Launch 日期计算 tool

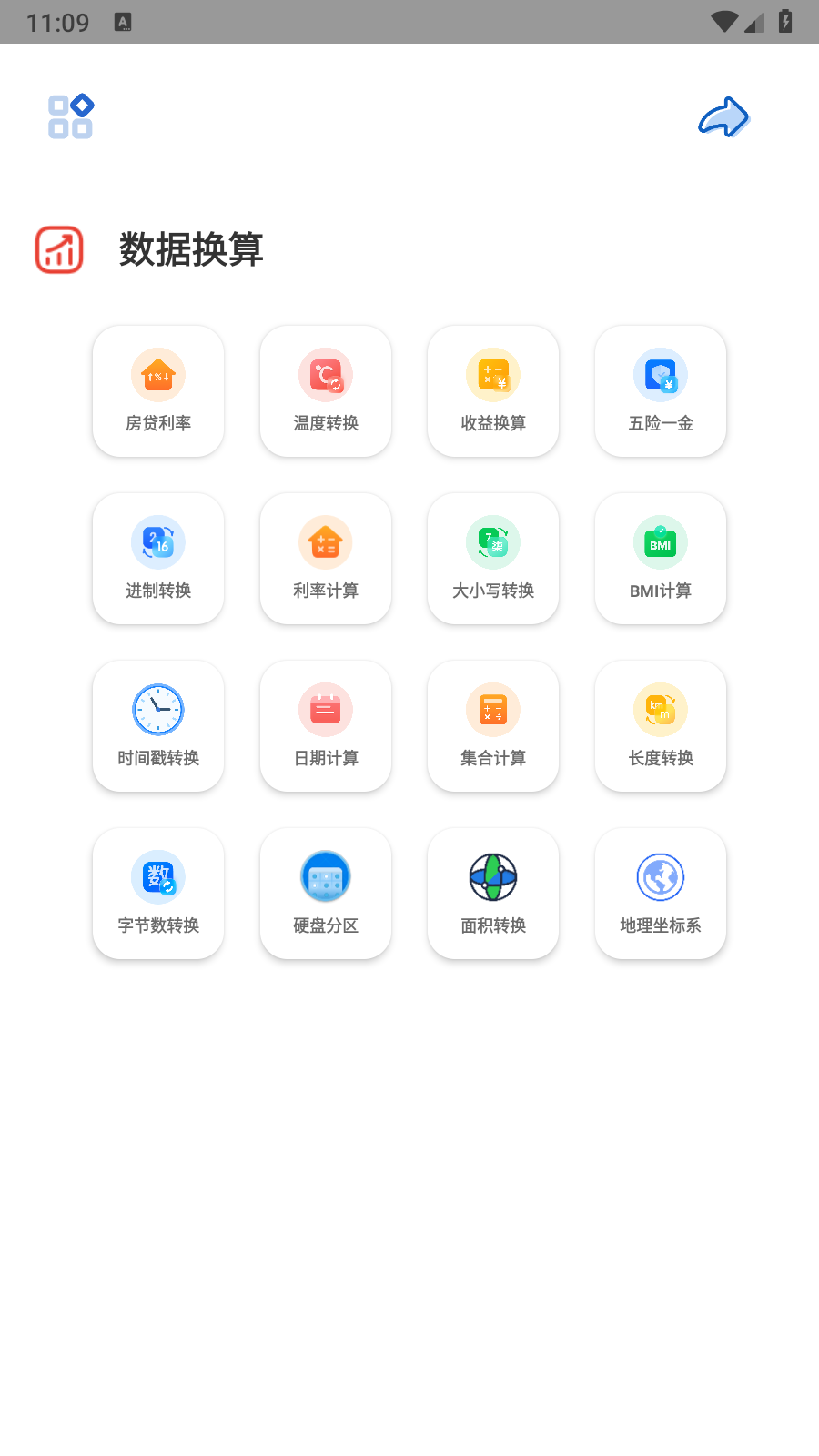click(326, 726)
